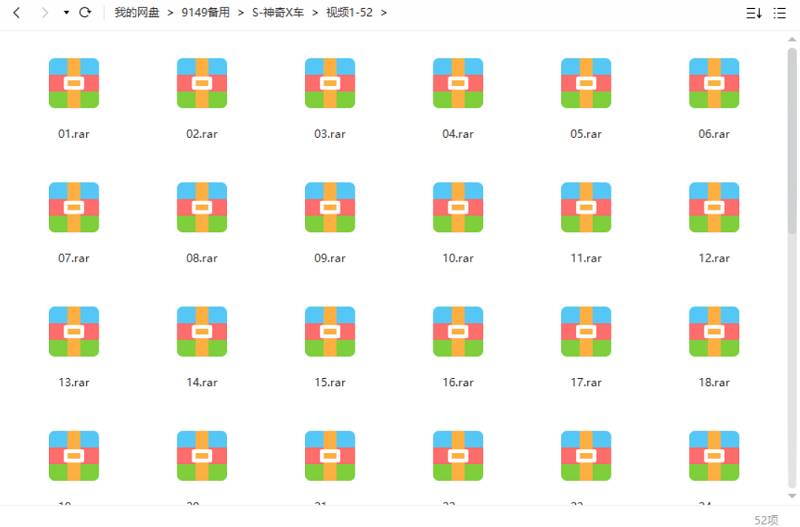Select the 02.rar archive
This screenshot has width=800, height=527.
[x=202, y=83]
